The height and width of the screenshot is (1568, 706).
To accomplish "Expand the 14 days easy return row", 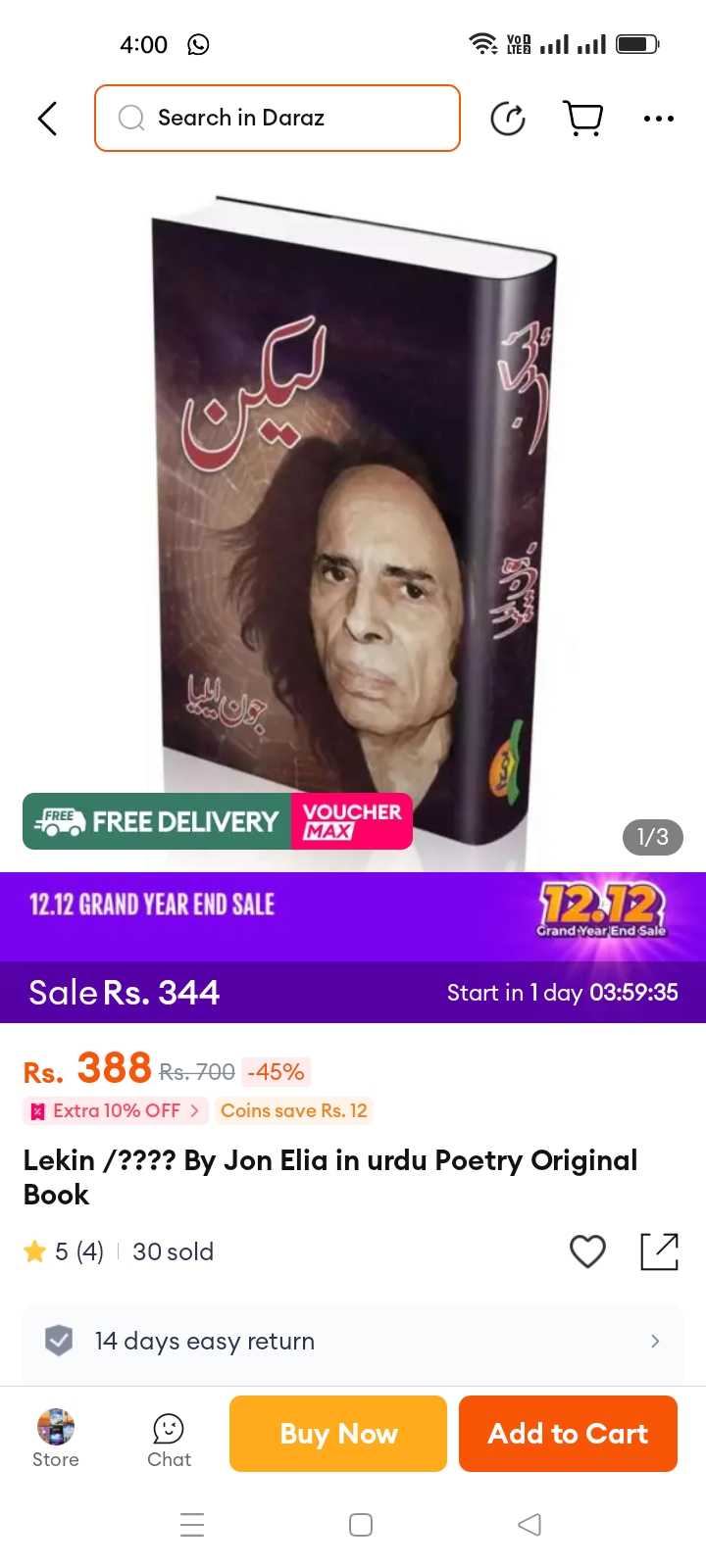I will point(353,1341).
